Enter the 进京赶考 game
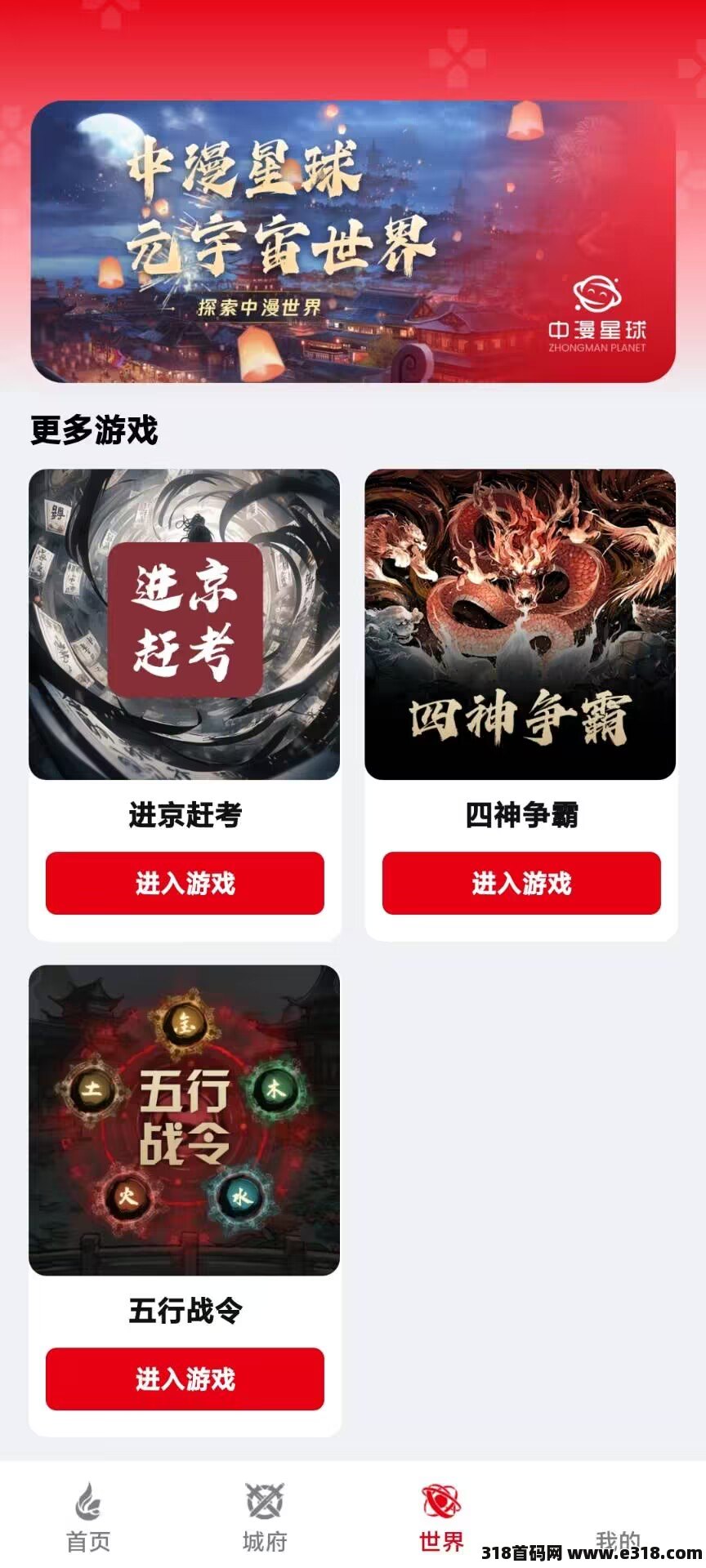Screen dimensions: 706x1568 pos(185,883)
